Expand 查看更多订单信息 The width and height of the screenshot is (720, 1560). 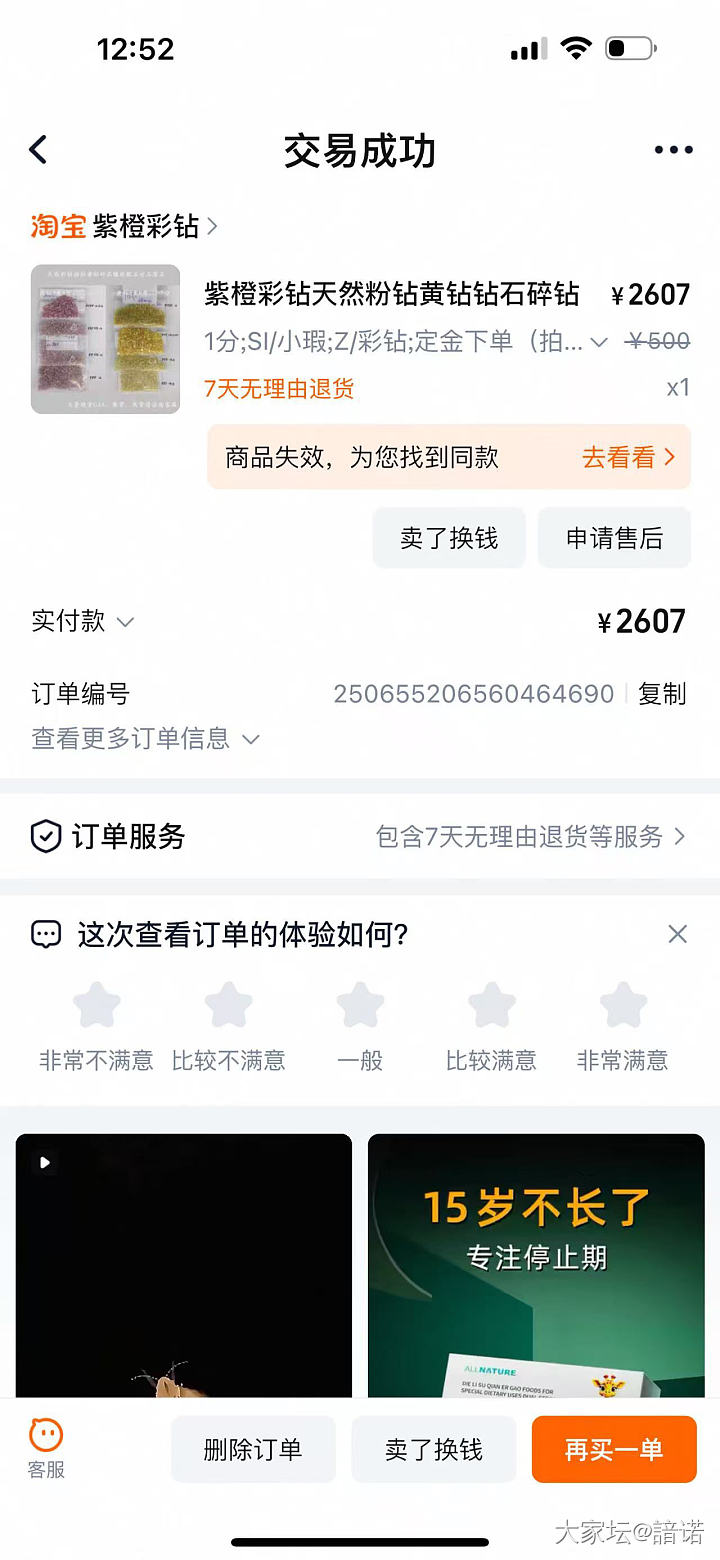click(145, 738)
